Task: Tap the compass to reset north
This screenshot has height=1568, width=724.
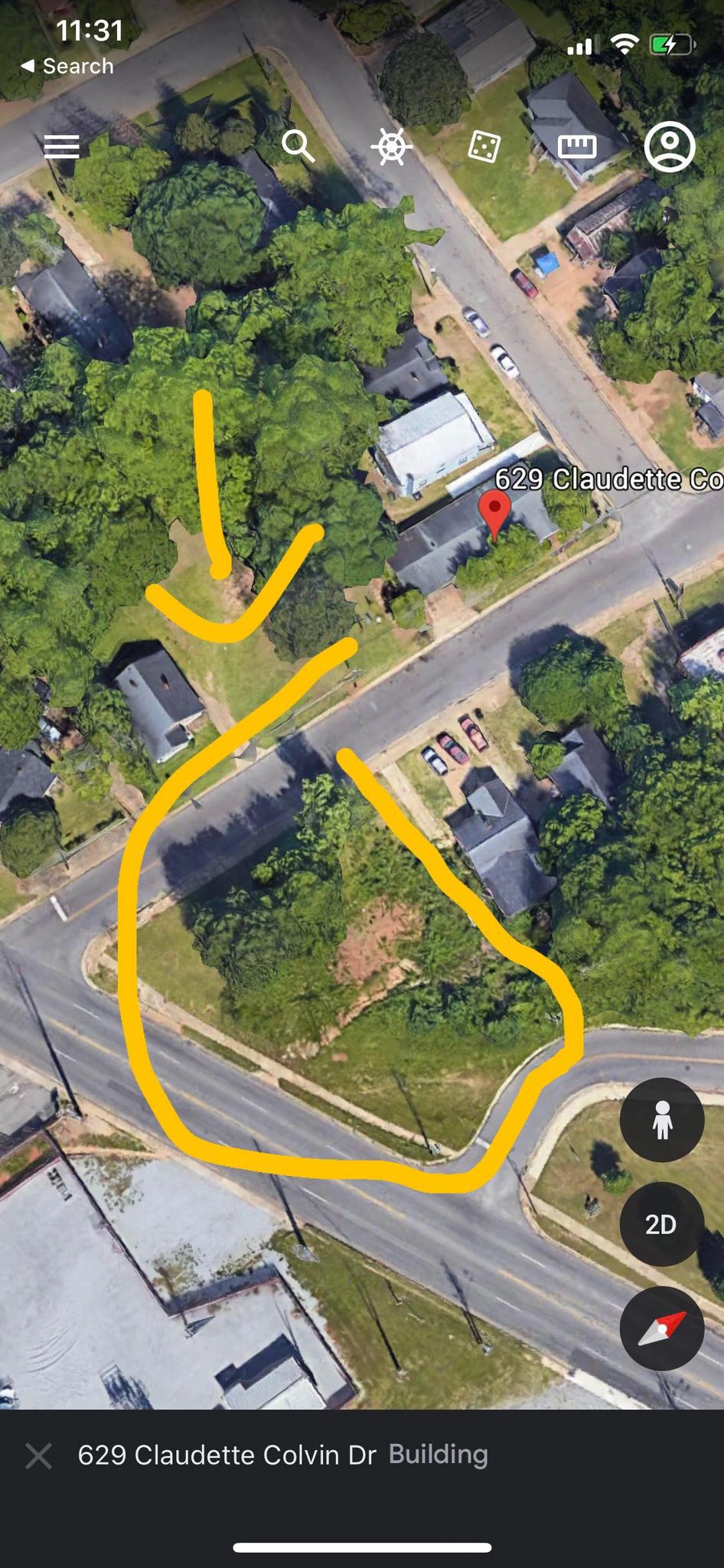Action: 661,1328
